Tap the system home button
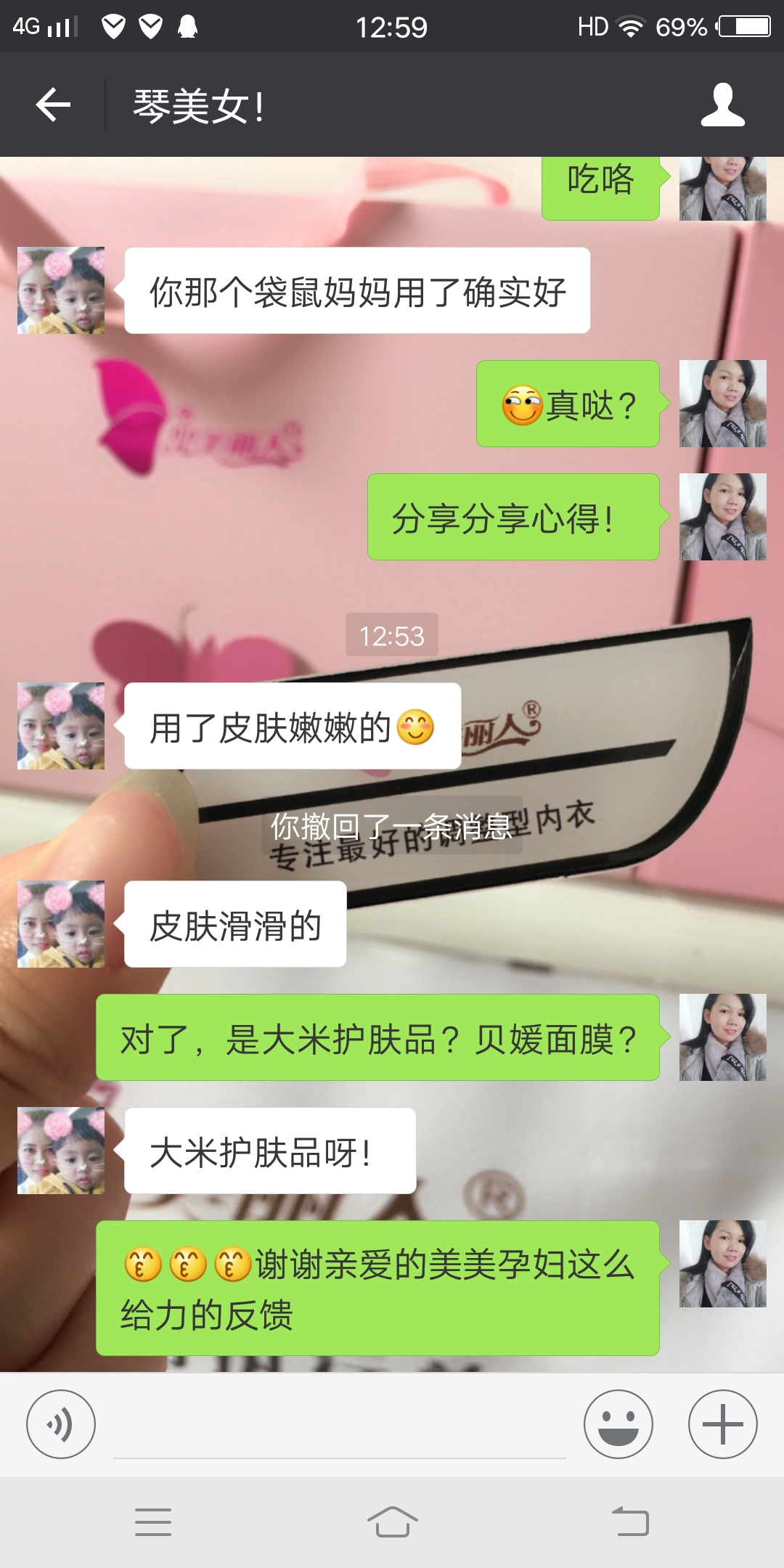The width and height of the screenshot is (784, 1568). point(392,1522)
